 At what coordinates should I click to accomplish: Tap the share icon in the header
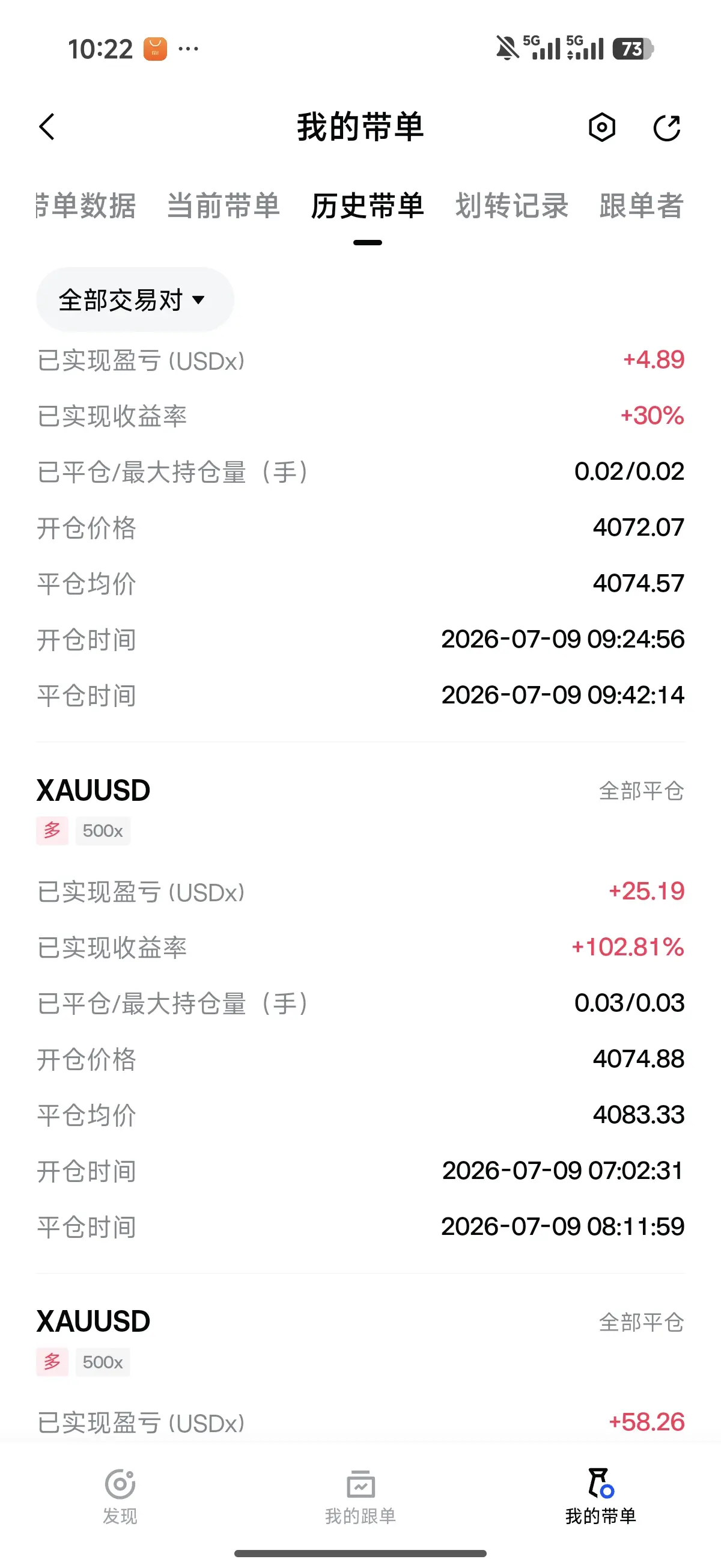tap(667, 127)
